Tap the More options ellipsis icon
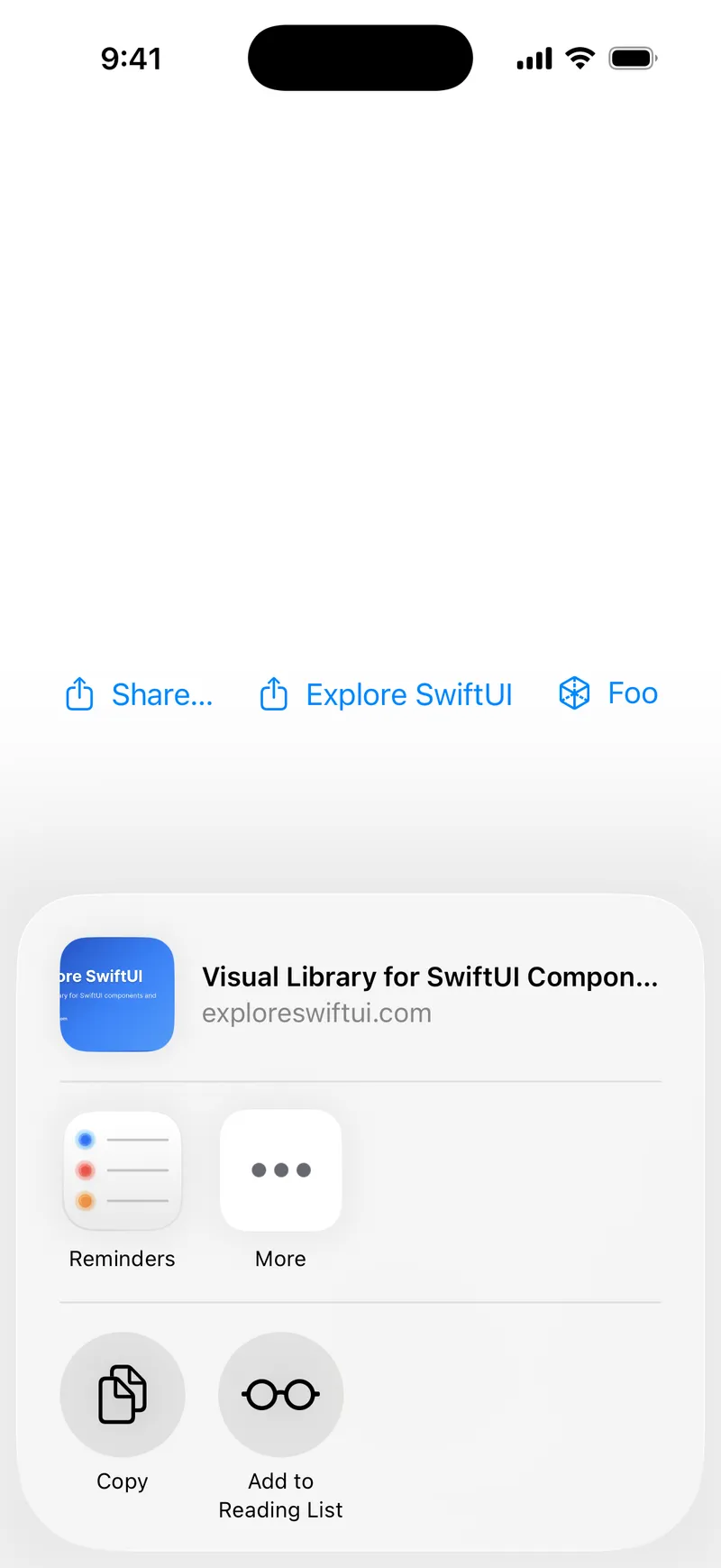Image resolution: width=721 pixels, height=1568 pixels. pyautogui.click(x=280, y=1170)
